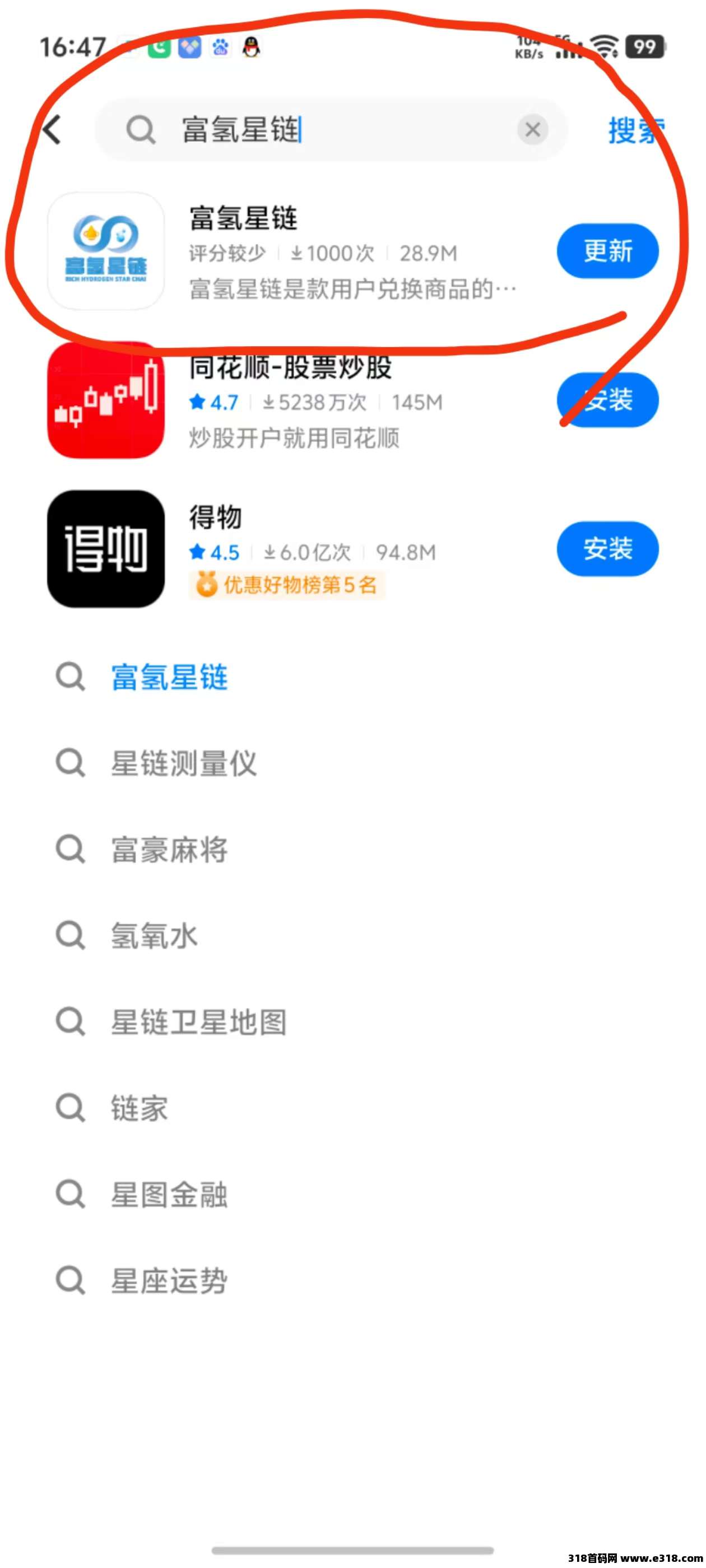
Task: Install 同花顺-股票炒股
Action: point(607,400)
